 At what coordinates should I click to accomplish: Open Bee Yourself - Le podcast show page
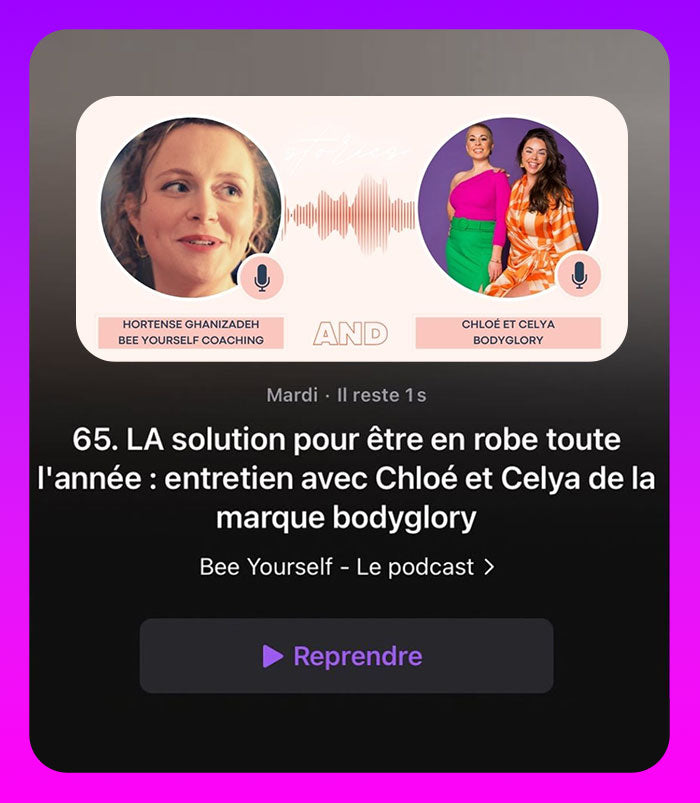[347, 567]
